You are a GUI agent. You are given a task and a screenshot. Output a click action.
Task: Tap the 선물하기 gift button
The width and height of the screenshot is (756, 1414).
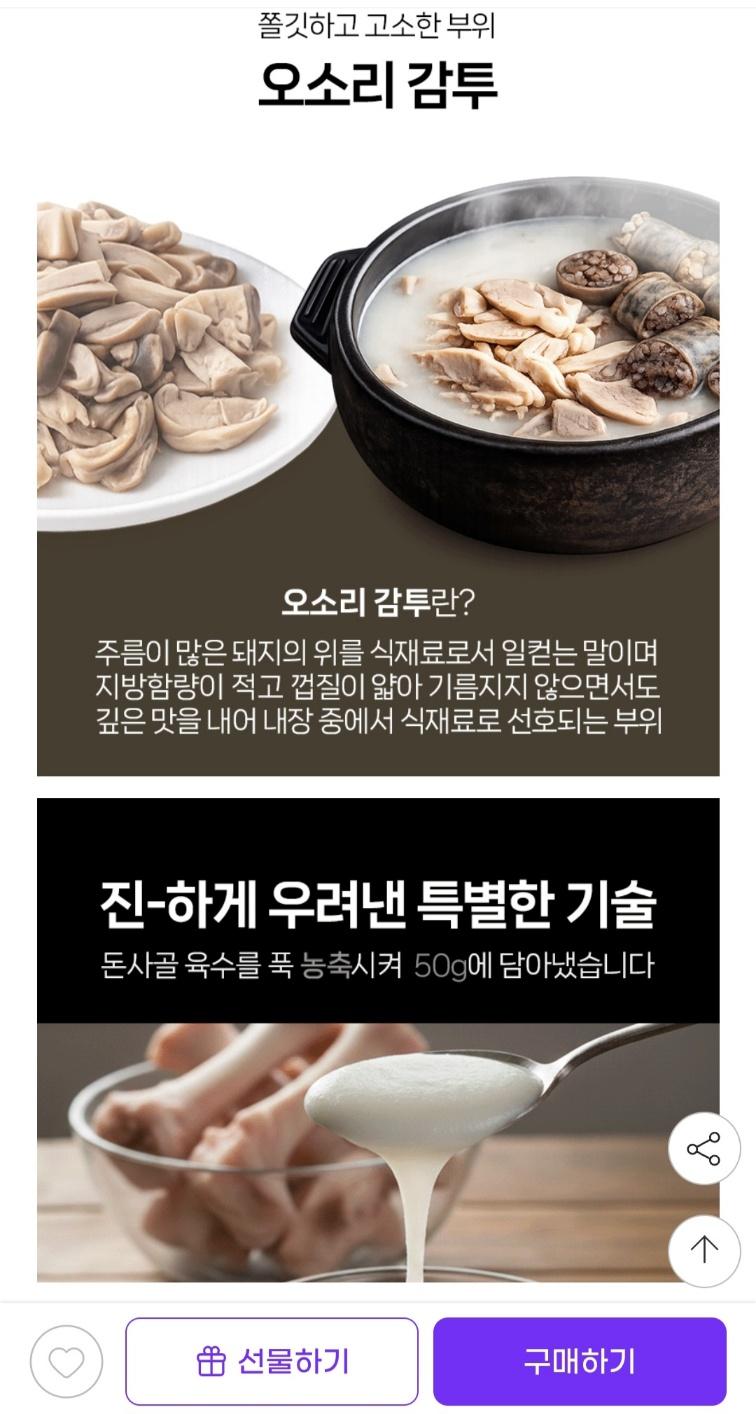click(271, 1361)
